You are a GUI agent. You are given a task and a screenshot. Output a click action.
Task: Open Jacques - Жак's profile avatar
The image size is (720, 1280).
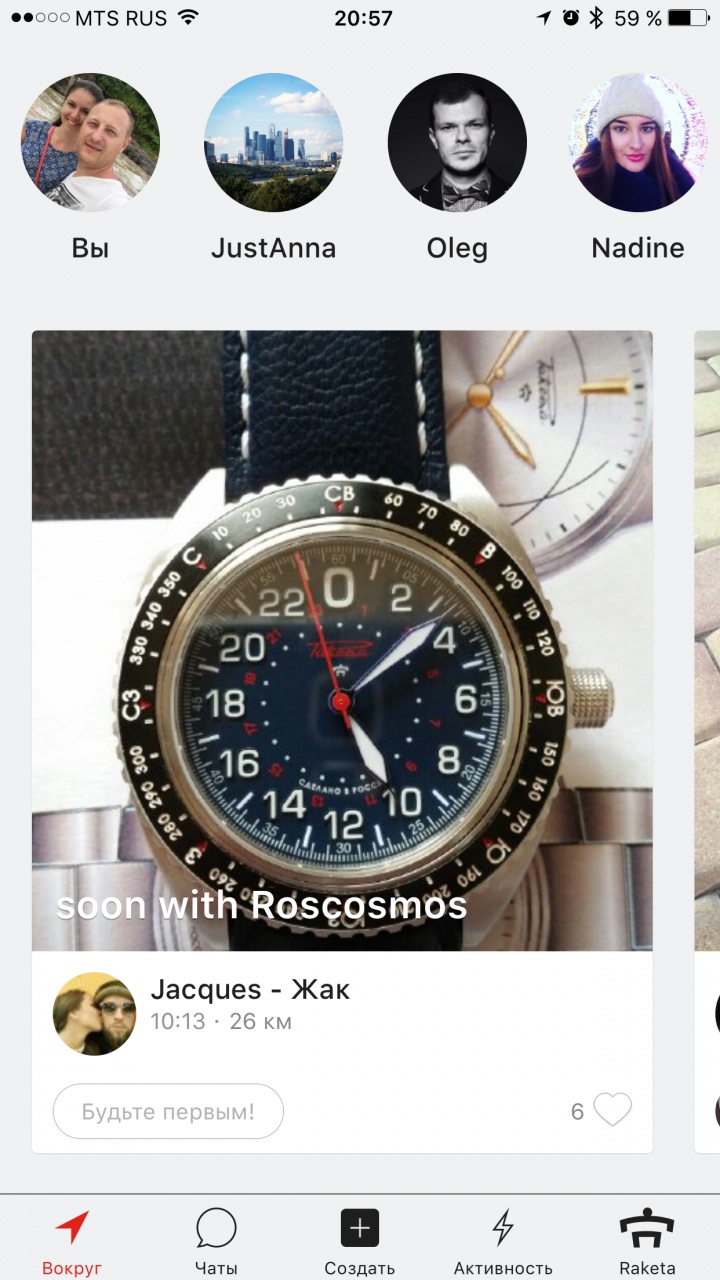(94, 1013)
